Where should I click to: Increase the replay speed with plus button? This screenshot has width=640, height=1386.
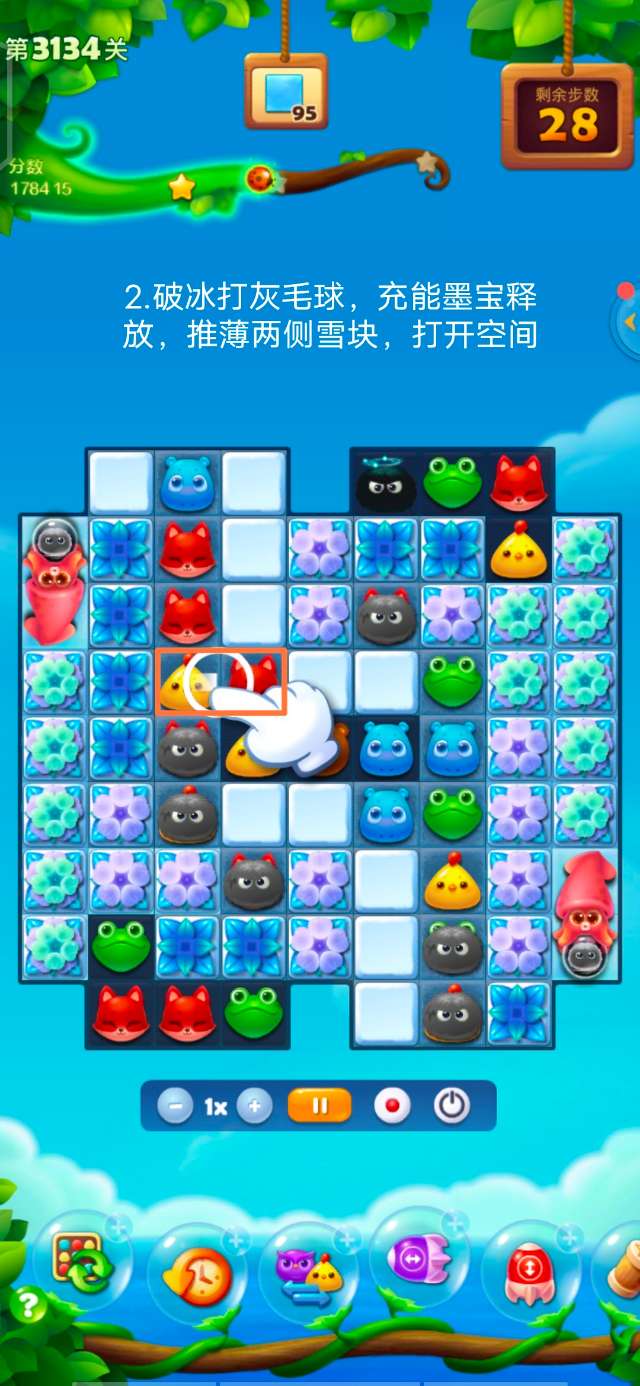pos(254,1106)
